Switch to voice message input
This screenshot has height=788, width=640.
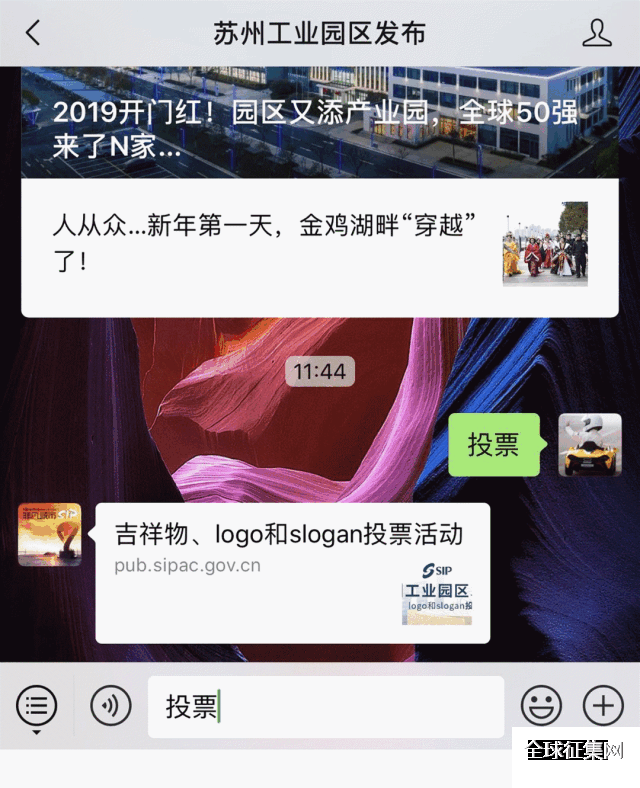(111, 707)
